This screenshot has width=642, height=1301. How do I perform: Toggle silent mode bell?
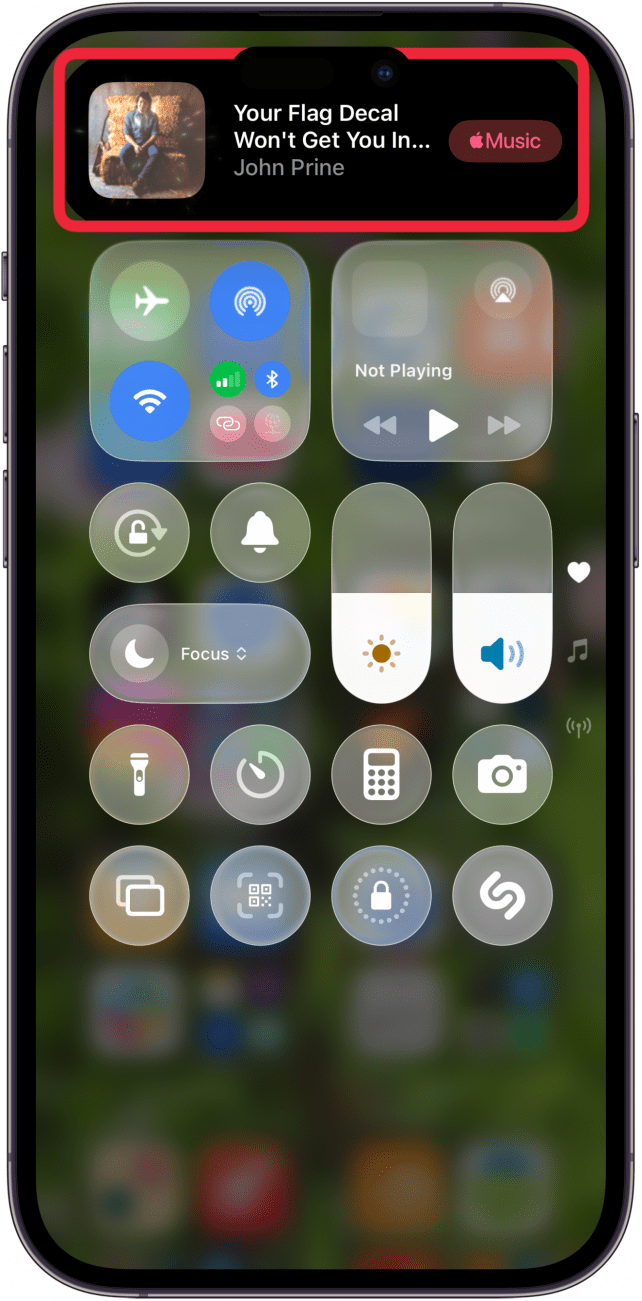[x=260, y=533]
